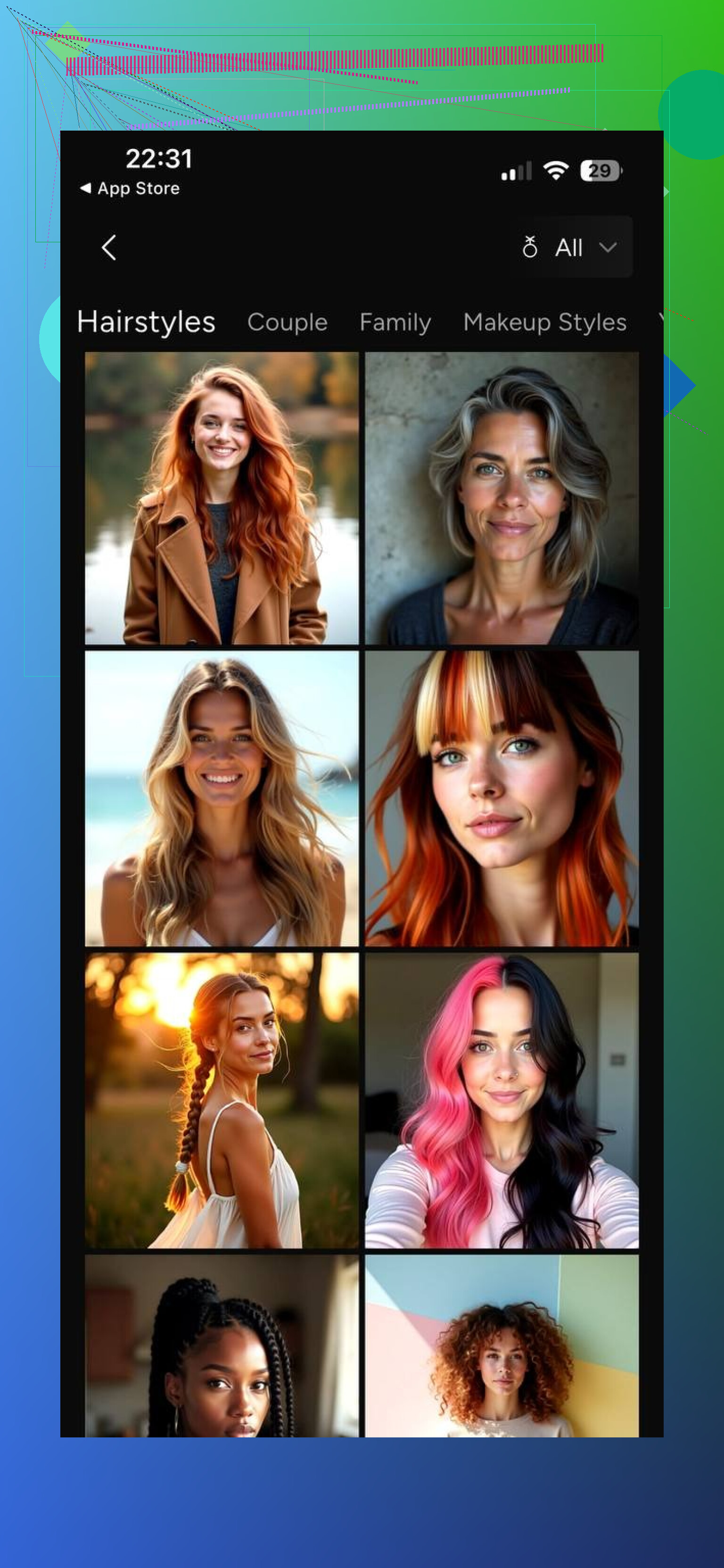The width and height of the screenshot is (724, 1568).
Task: Pick the orange hair with blonde bangs style
Action: coord(502,798)
